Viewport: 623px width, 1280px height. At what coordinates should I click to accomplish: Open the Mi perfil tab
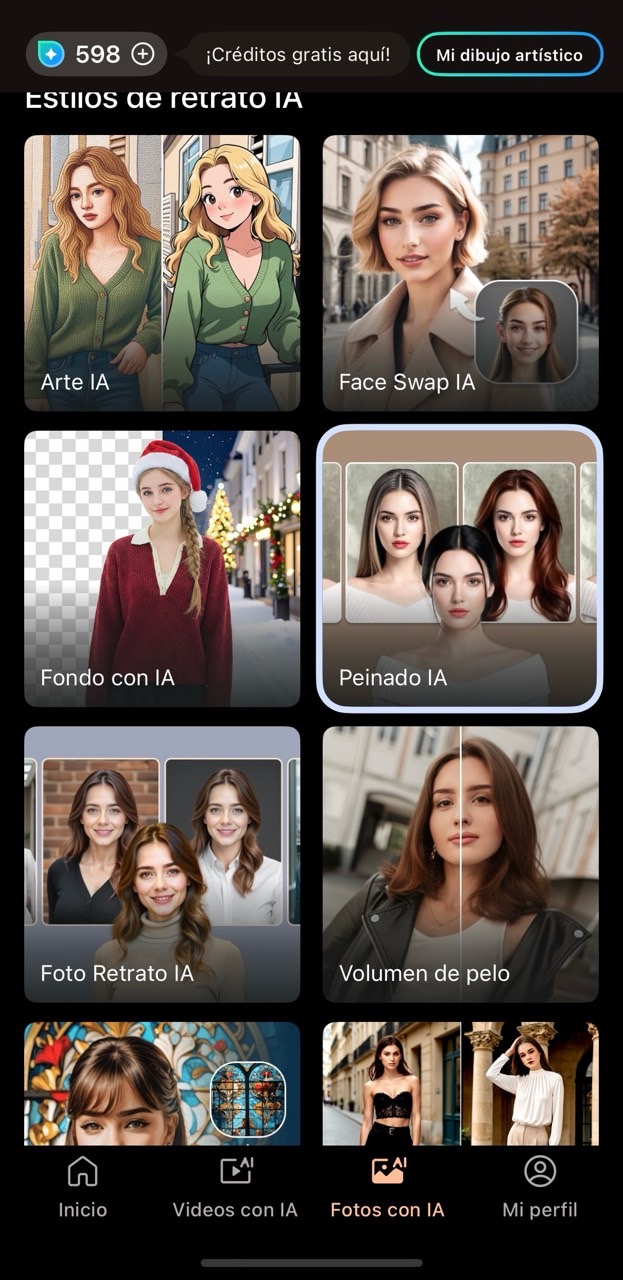click(x=540, y=1188)
